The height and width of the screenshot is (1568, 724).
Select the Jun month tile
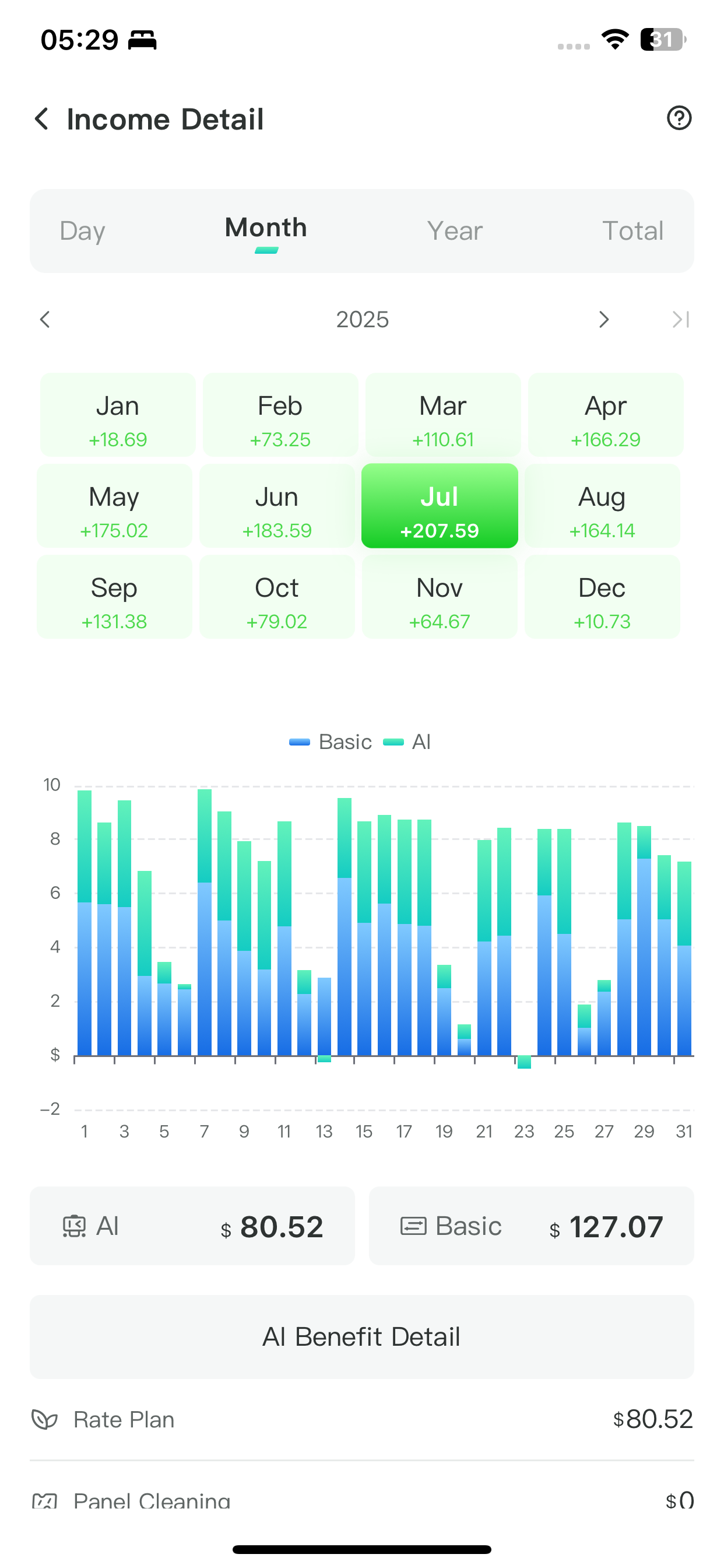point(277,506)
